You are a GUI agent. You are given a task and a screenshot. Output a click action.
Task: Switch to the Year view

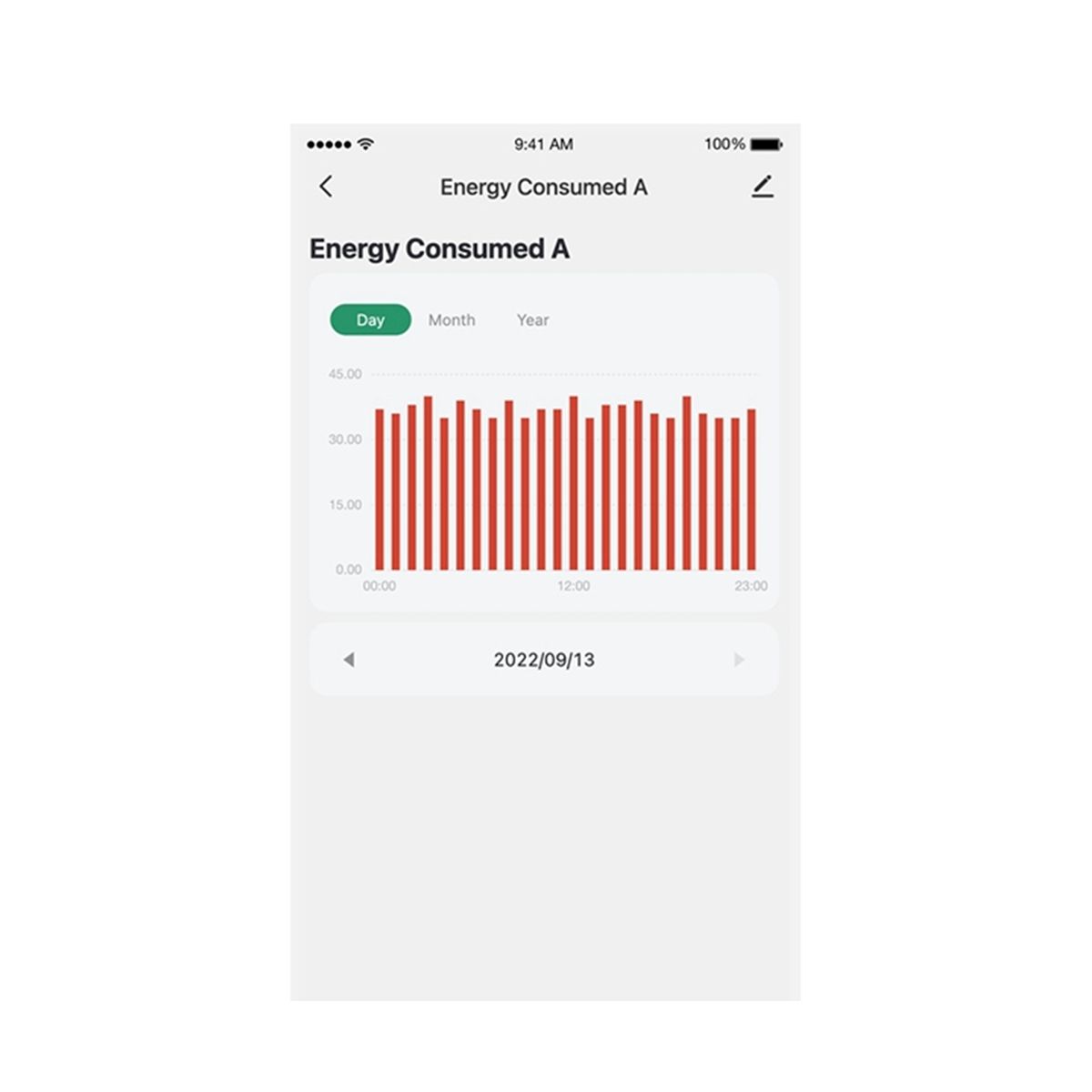[532, 320]
